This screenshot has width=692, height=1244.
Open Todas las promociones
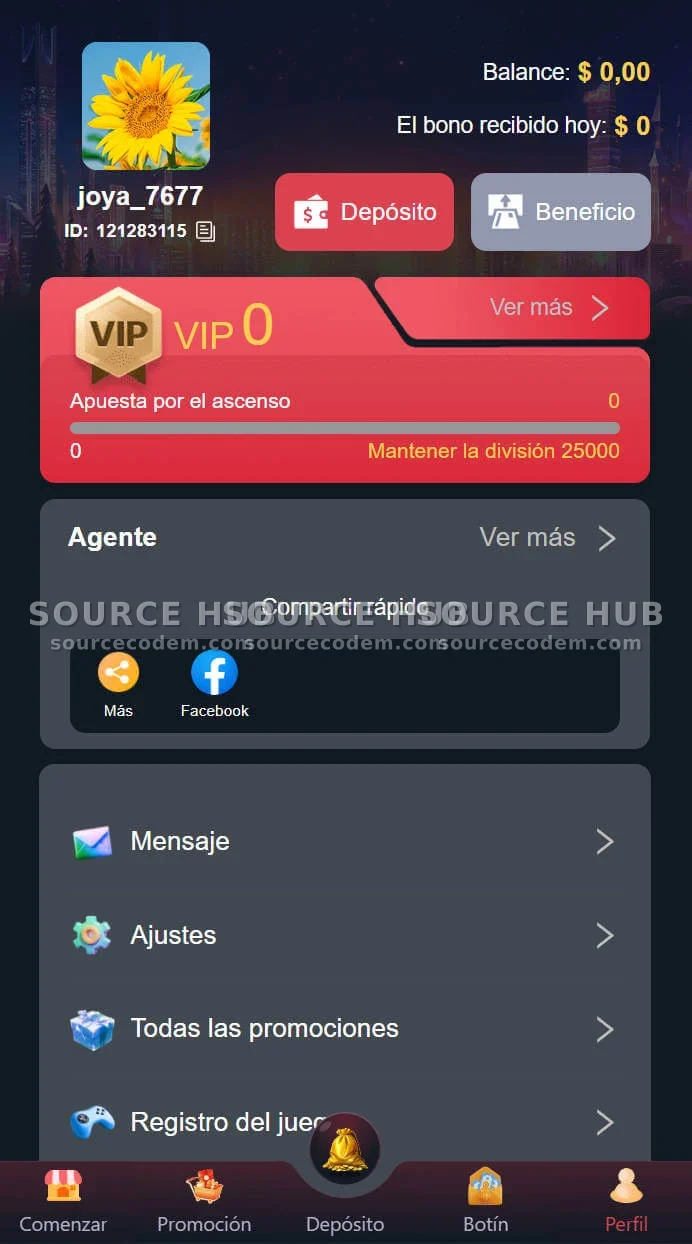(x=345, y=1029)
